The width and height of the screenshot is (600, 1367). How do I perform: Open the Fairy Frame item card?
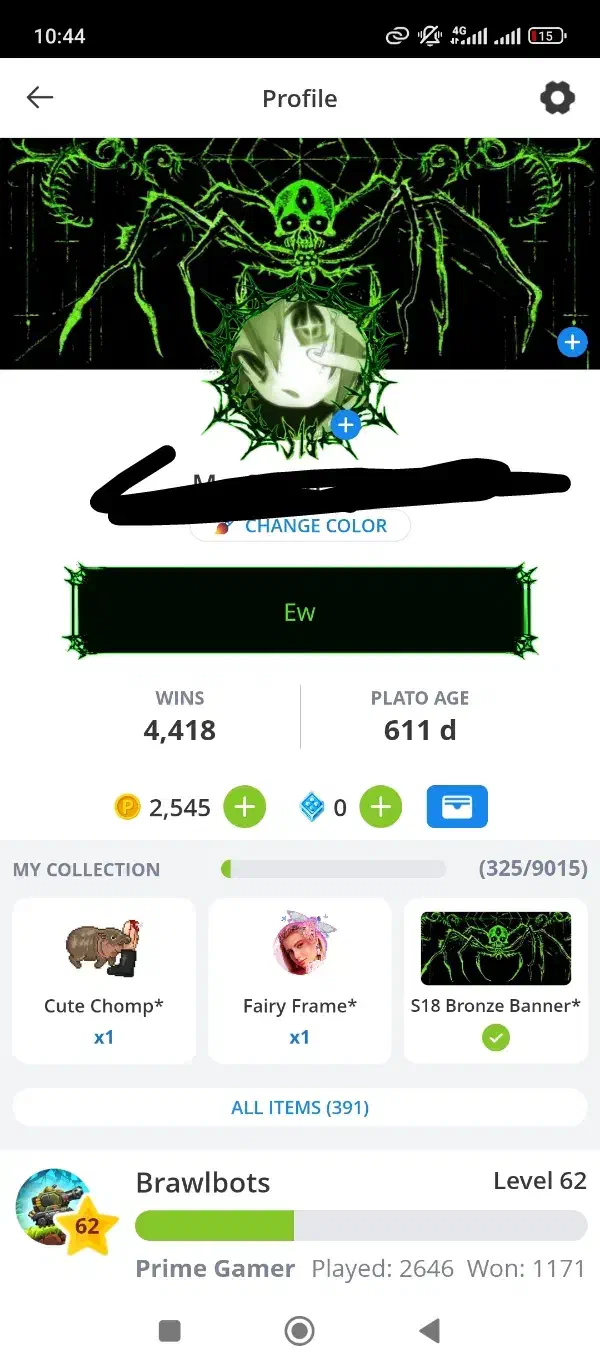300,980
